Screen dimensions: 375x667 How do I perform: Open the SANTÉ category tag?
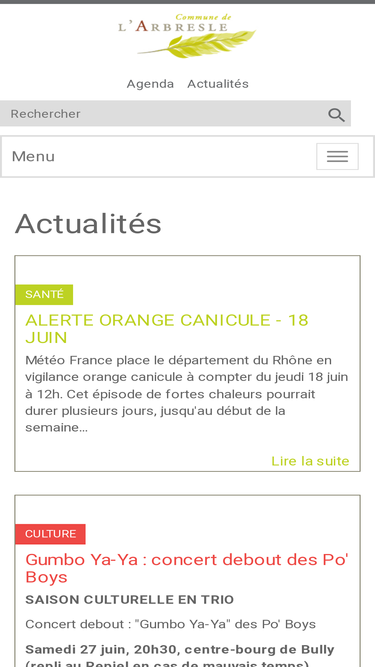pos(44,294)
